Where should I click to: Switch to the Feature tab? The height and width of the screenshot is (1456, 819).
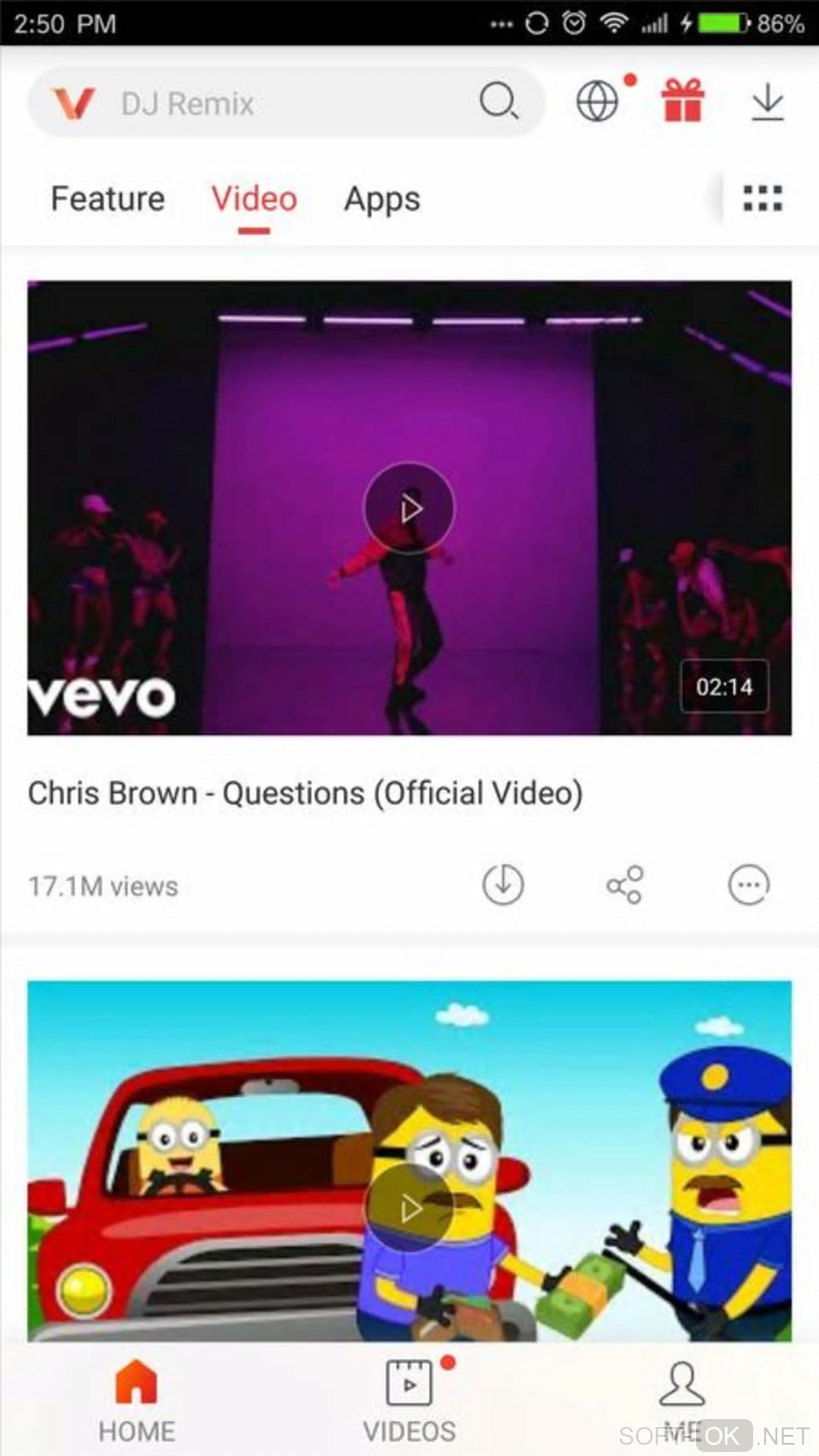(108, 199)
